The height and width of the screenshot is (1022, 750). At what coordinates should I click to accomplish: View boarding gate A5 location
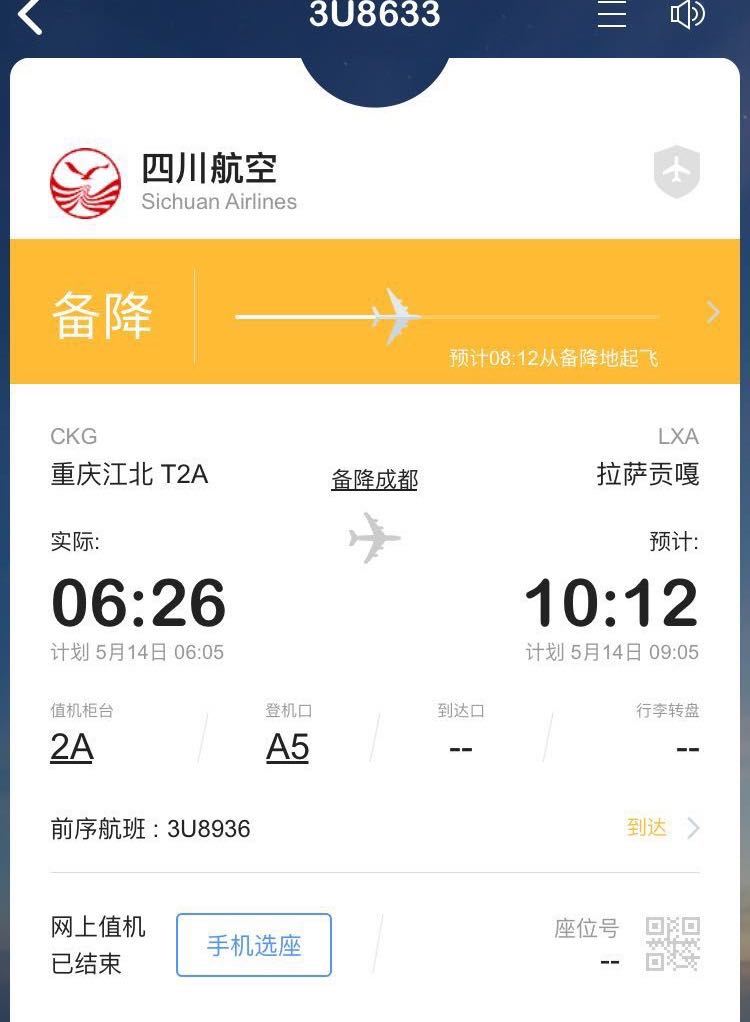pos(287,747)
